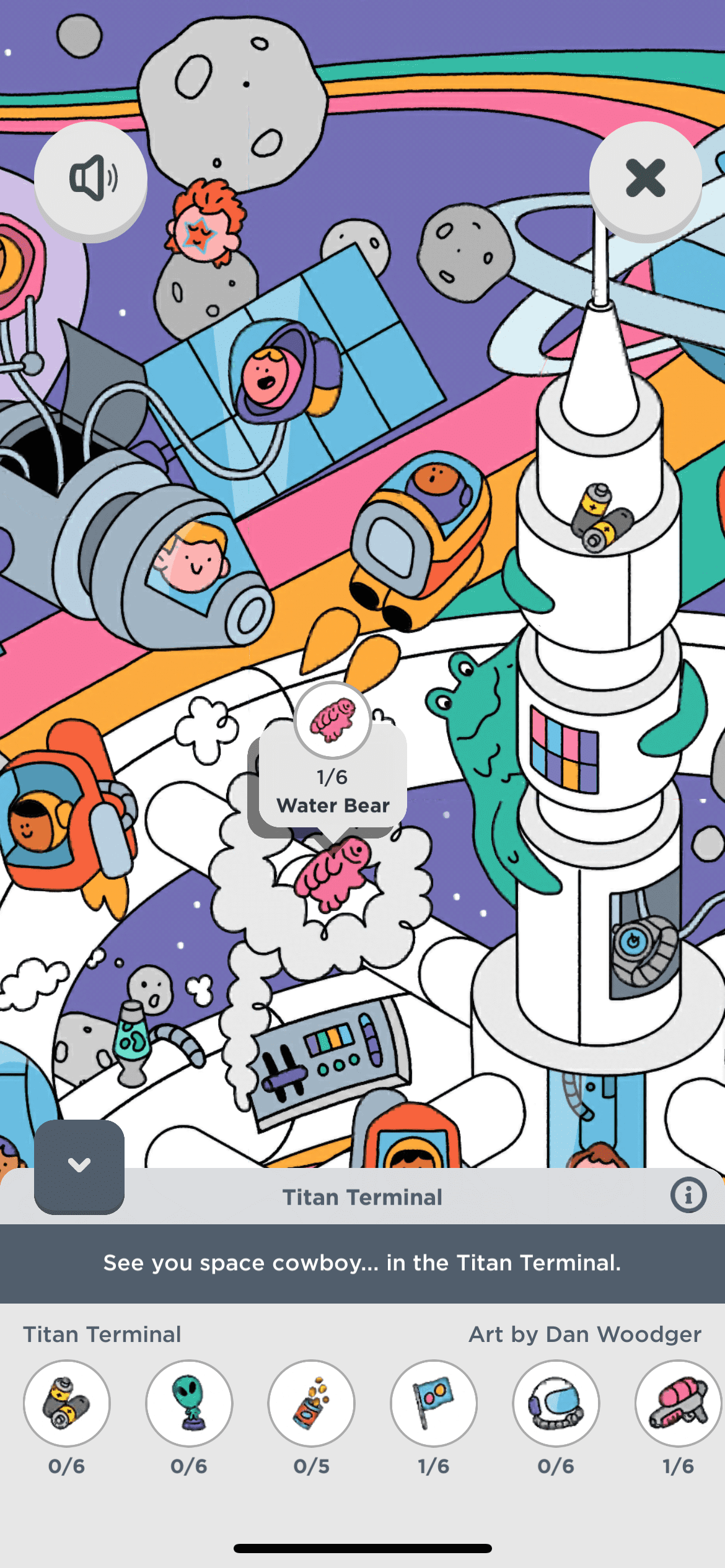Screen dimensions: 725x1568
Task: Select the green alien item to find
Action: [x=189, y=1403]
